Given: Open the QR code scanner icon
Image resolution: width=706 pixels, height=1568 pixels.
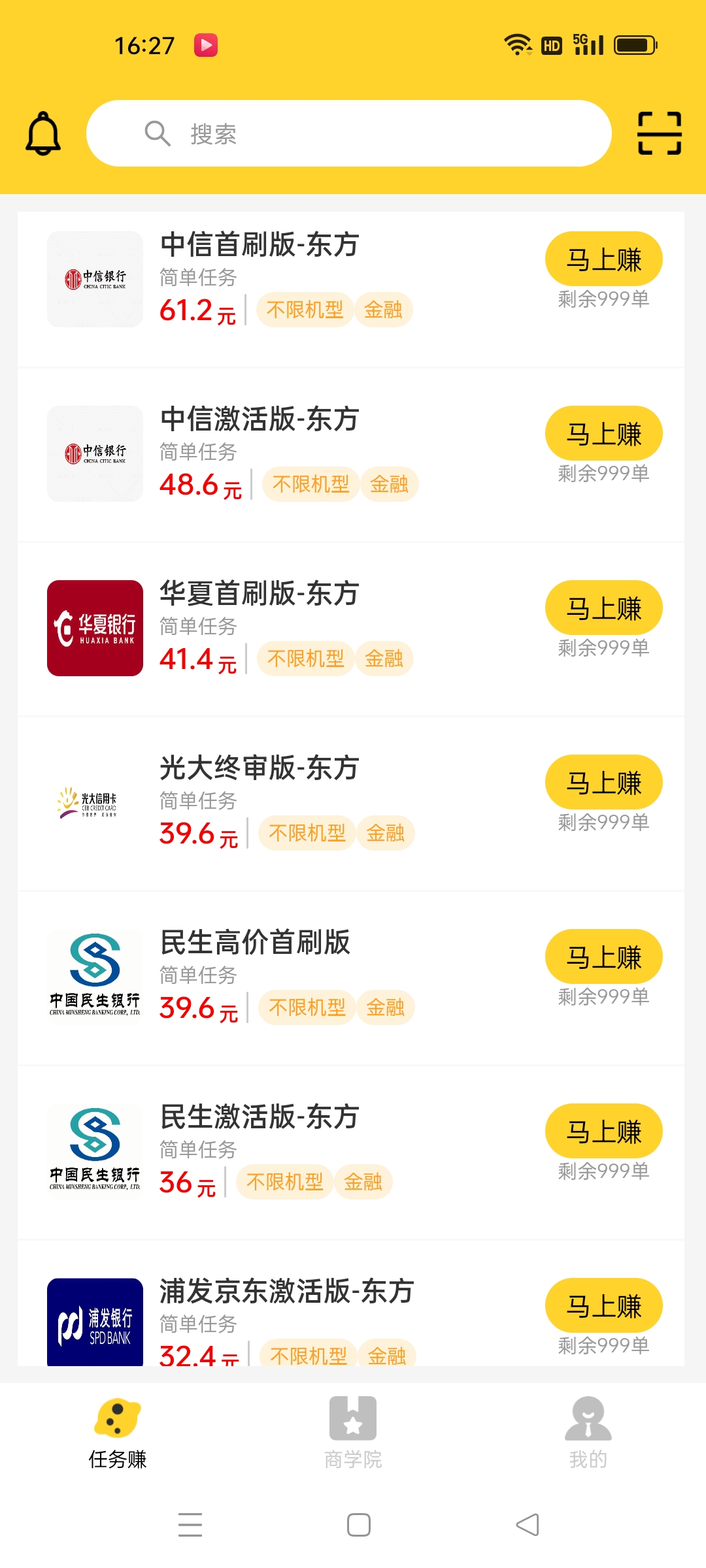Looking at the screenshot, I should click(660, 133).
